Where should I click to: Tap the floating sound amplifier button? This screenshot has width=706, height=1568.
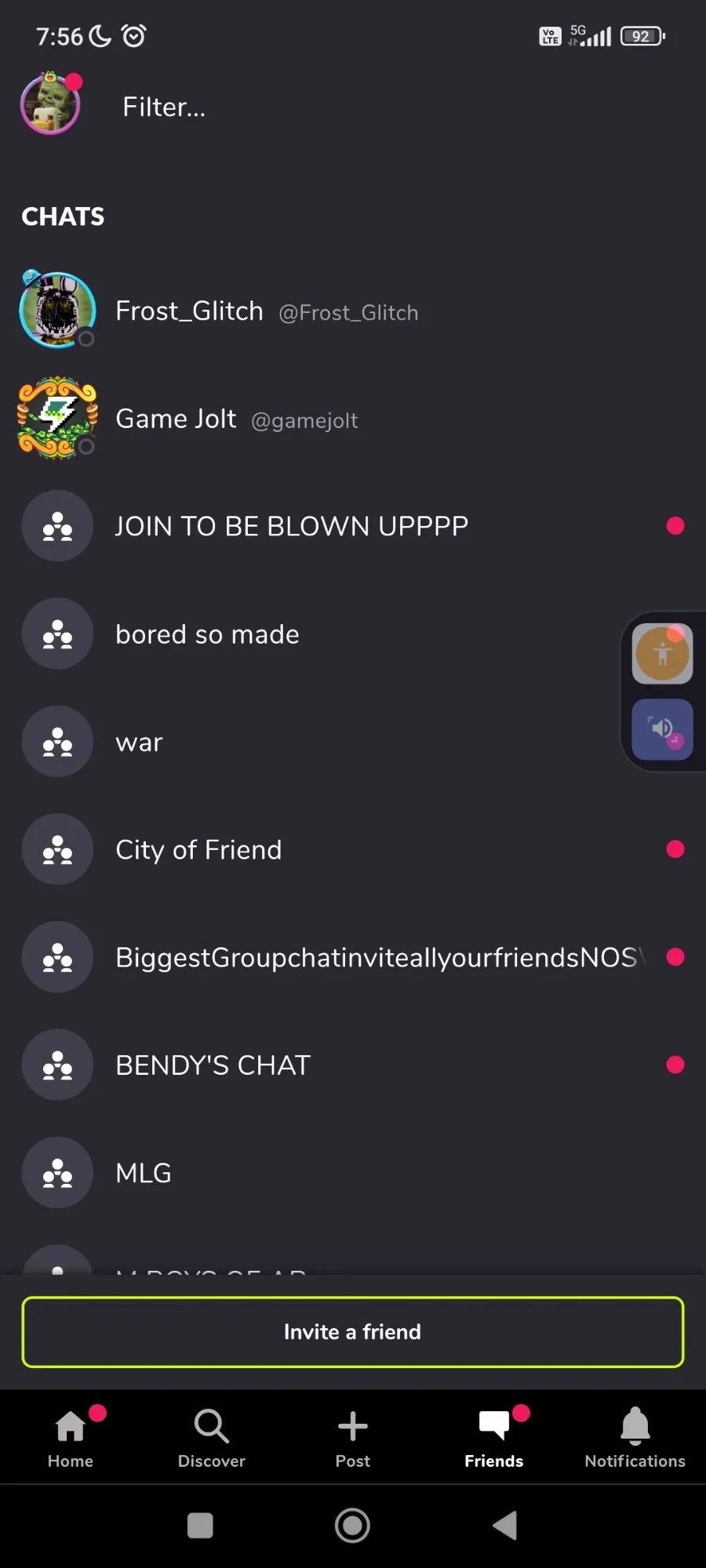662,729
